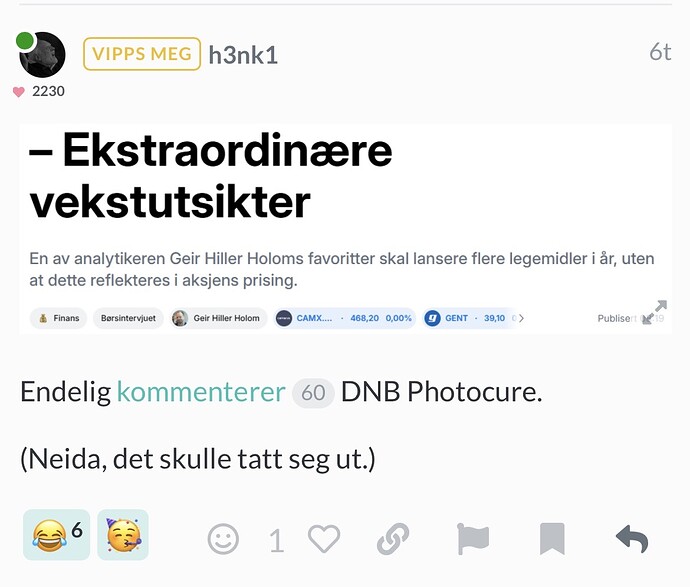Open h3nk1's profile avatar
690x587 pixels.
43,55
